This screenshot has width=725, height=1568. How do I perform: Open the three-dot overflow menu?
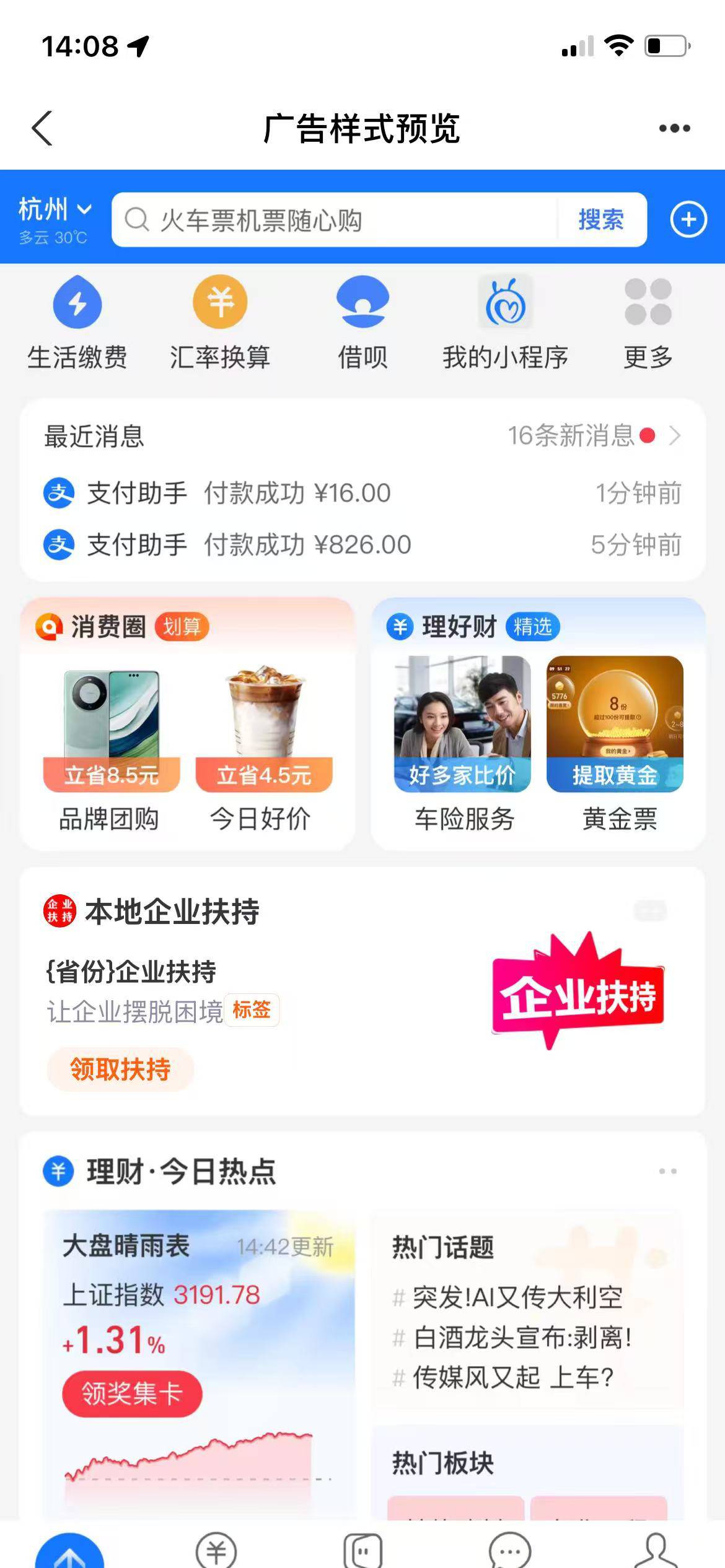pos(674,129)
